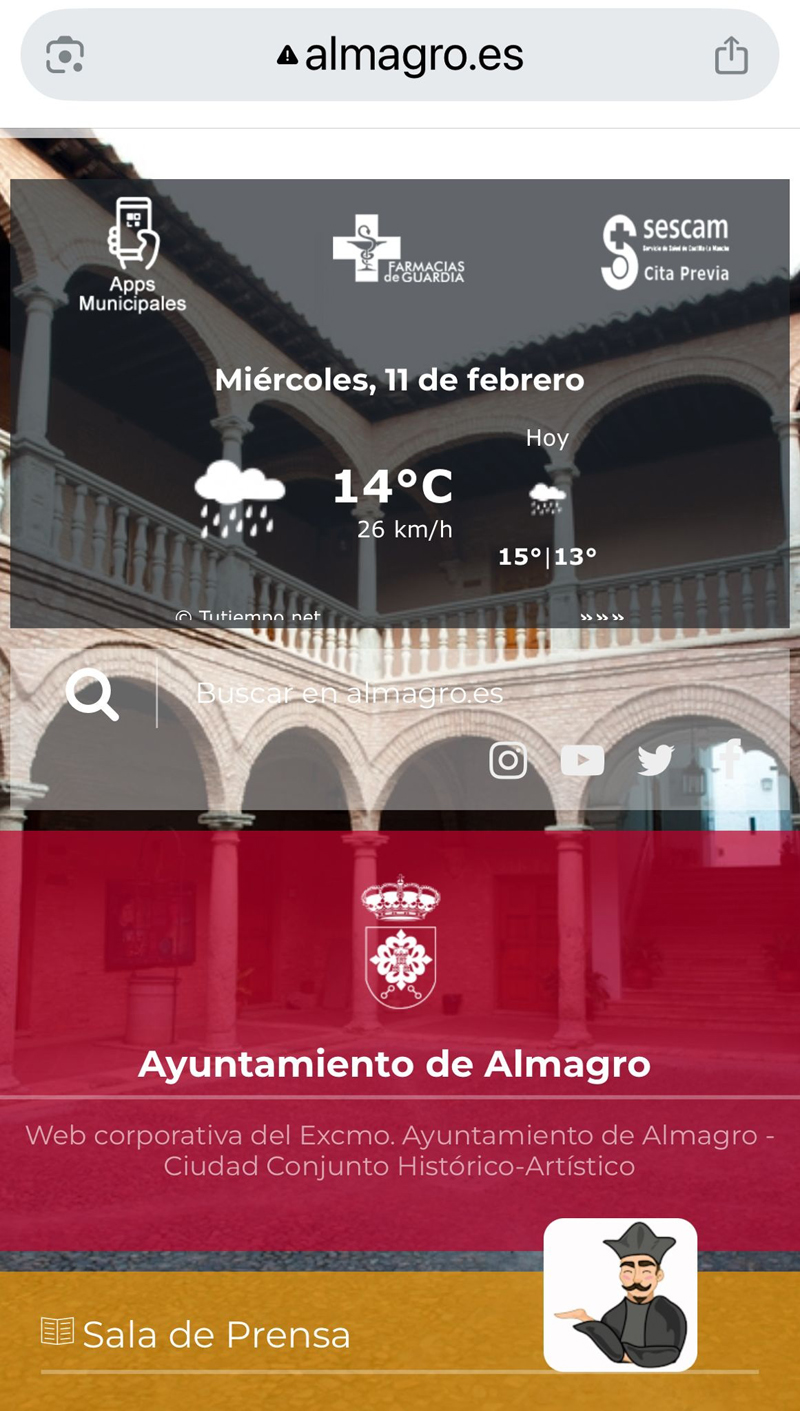Open the Tutiempo.net weather credit link
Image resolution: width=800 pixels, height=1411 pixels.
(248, 617)
